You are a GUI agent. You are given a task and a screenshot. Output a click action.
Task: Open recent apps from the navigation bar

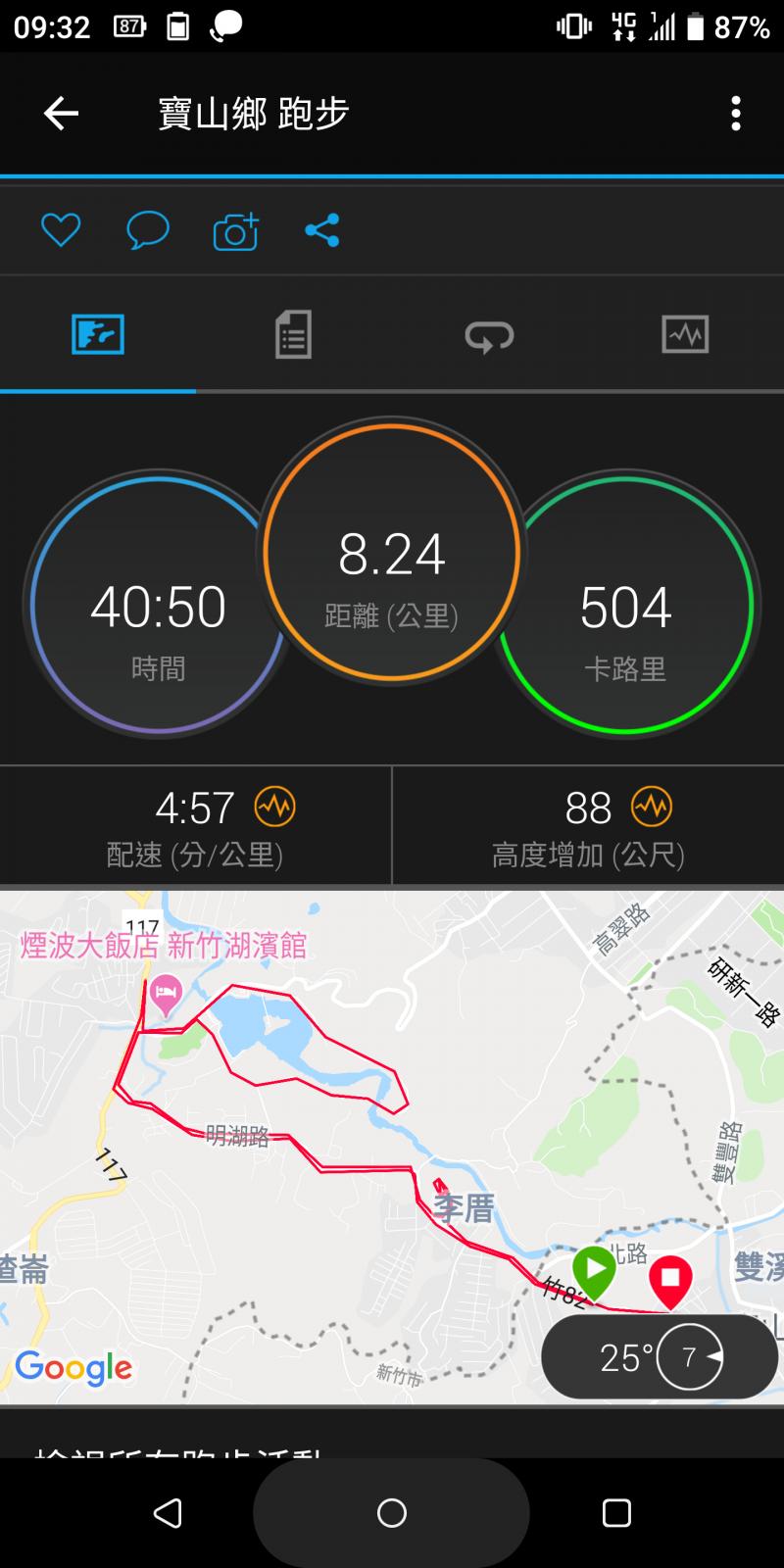click(x=616, y=1513)
